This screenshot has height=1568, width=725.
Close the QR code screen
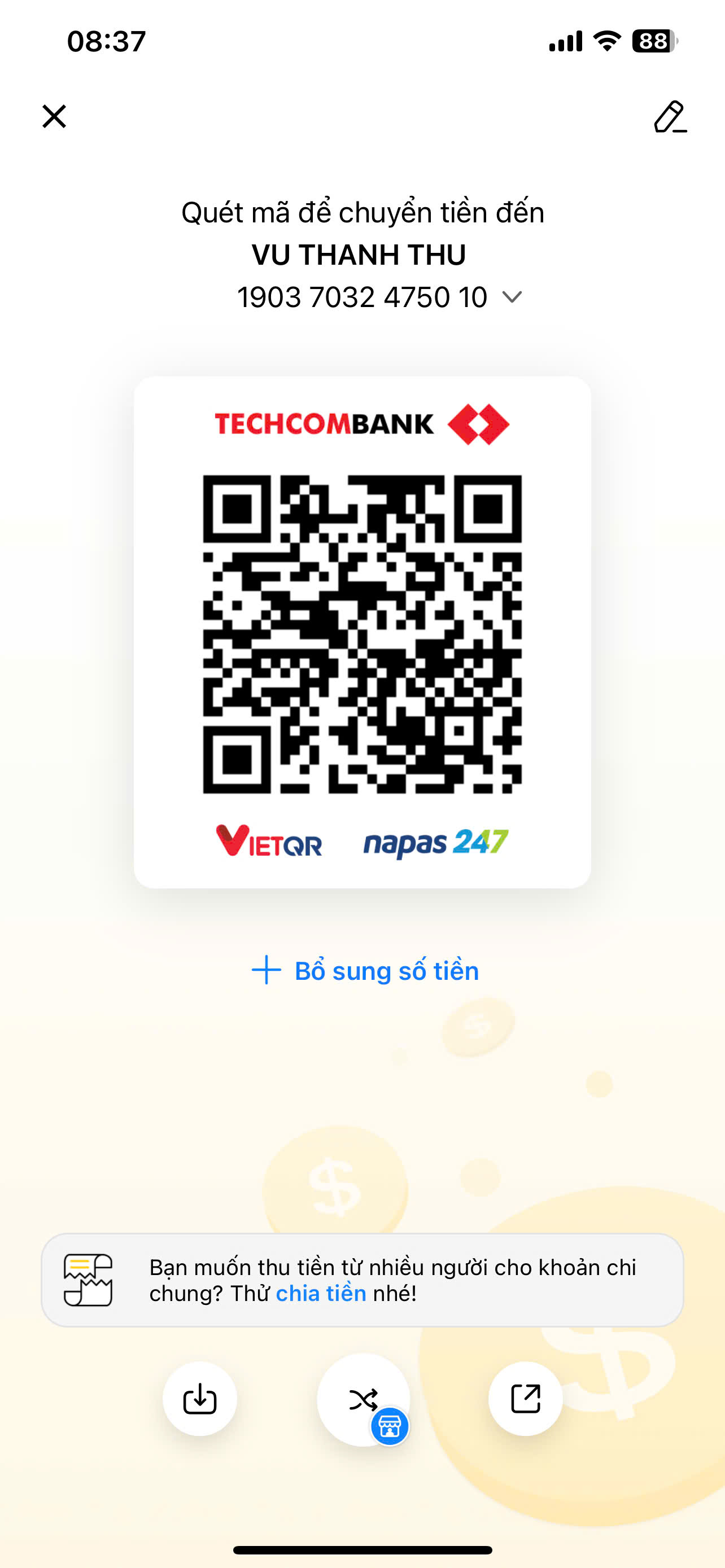point(54,116)
